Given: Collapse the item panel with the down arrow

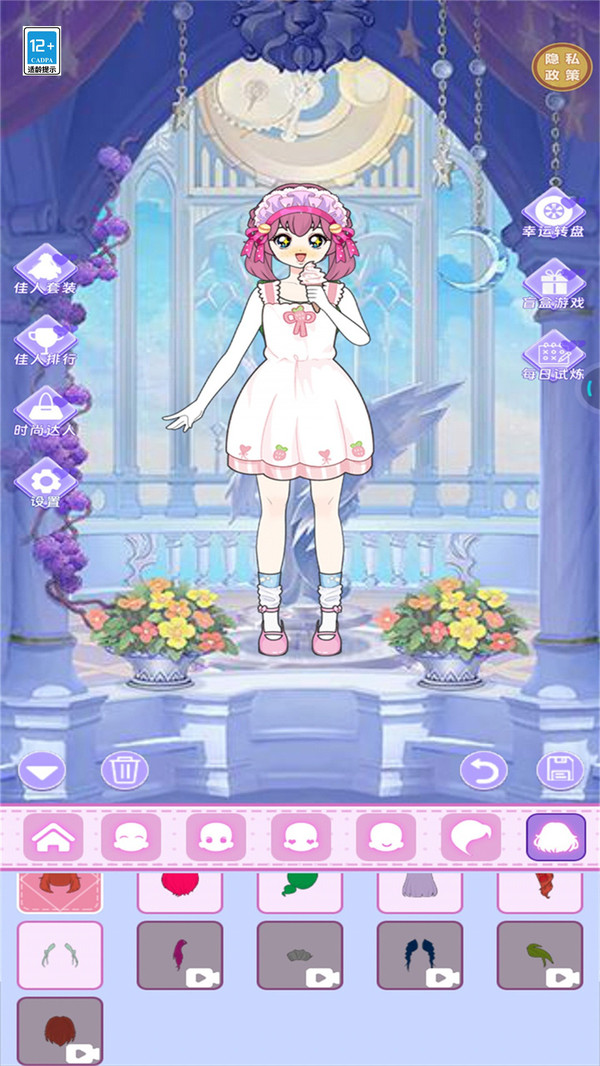Looking at the screenshot, I should (x=42, y=770).
